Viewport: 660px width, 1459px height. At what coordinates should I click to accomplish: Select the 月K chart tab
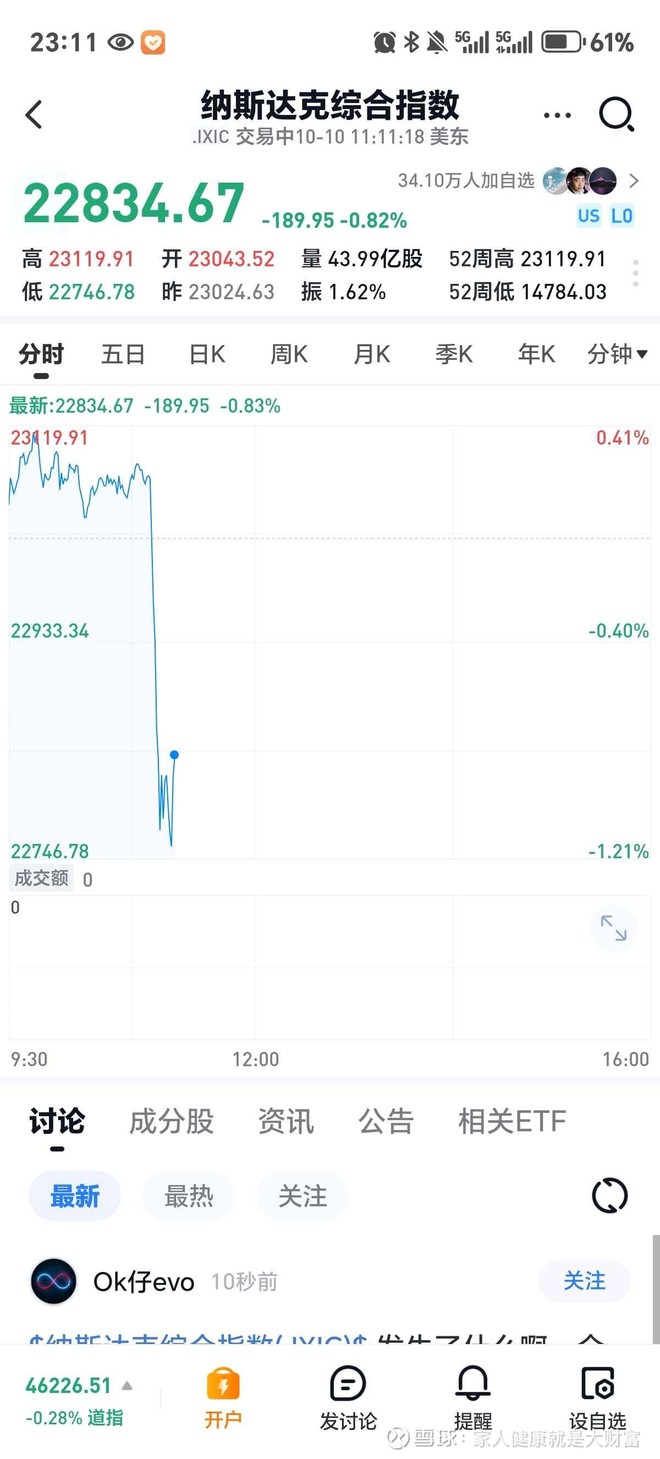click(x=371, y=354)
